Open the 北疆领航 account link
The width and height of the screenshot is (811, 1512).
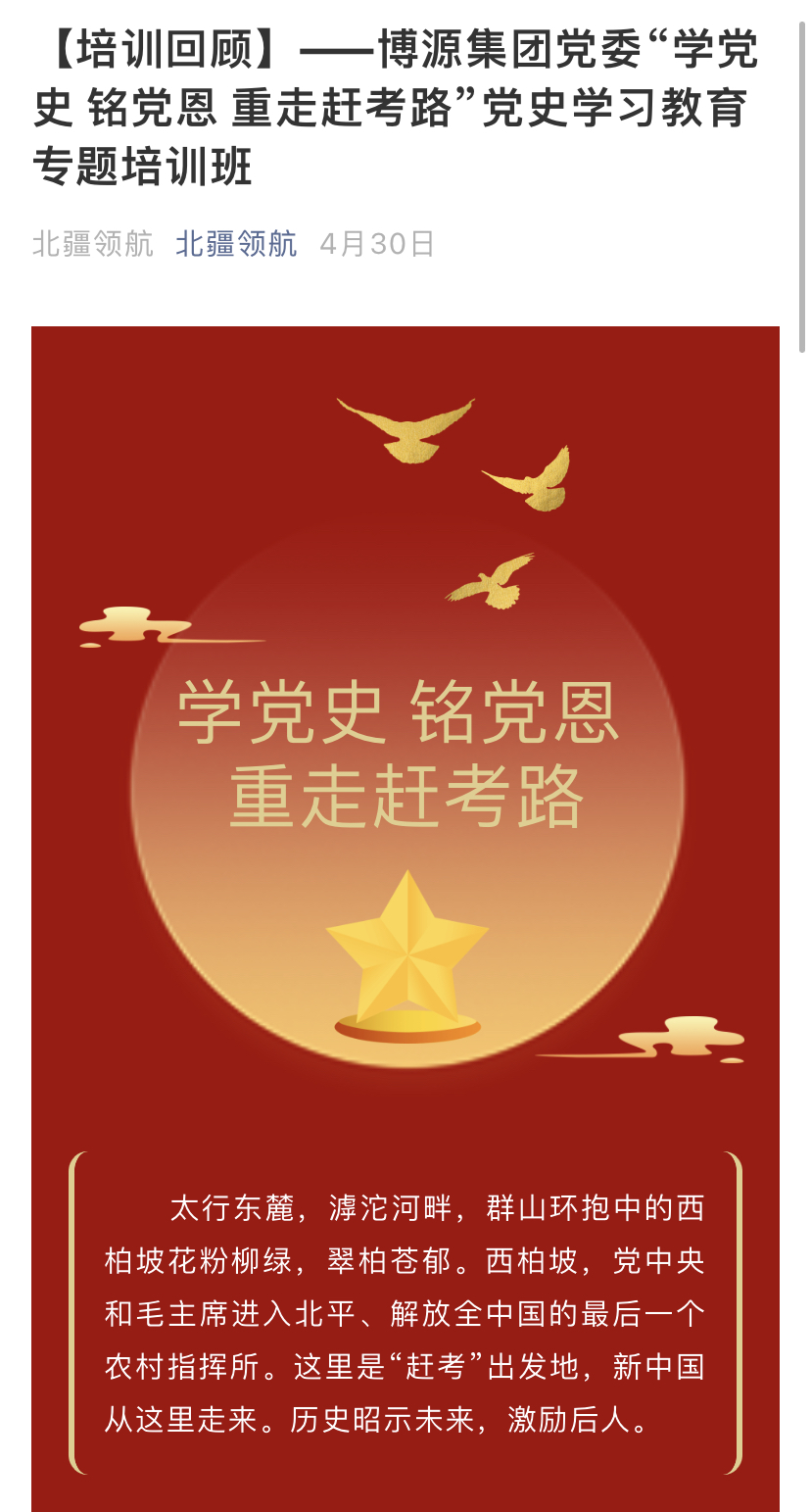236,244
